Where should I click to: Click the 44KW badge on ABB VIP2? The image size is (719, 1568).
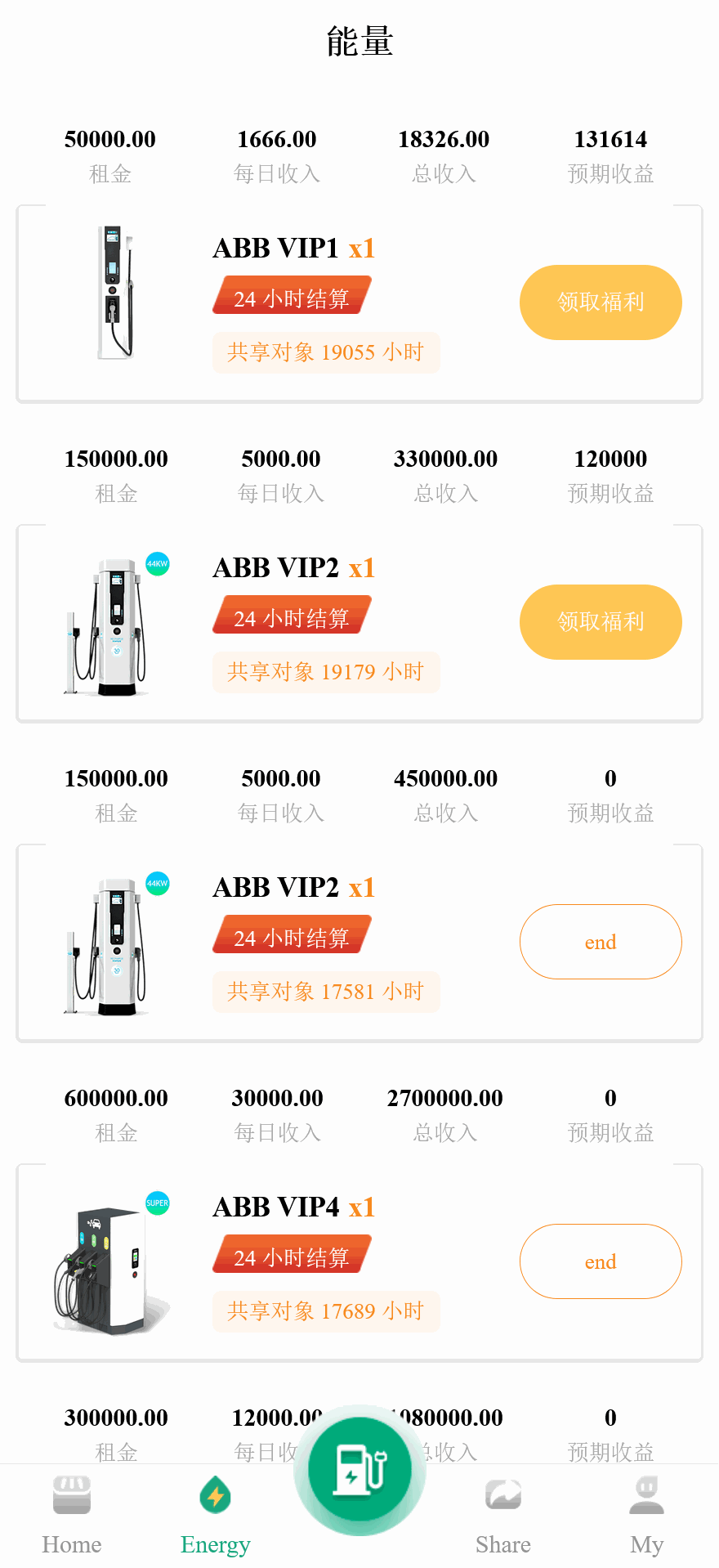click(x=157, y=564)
